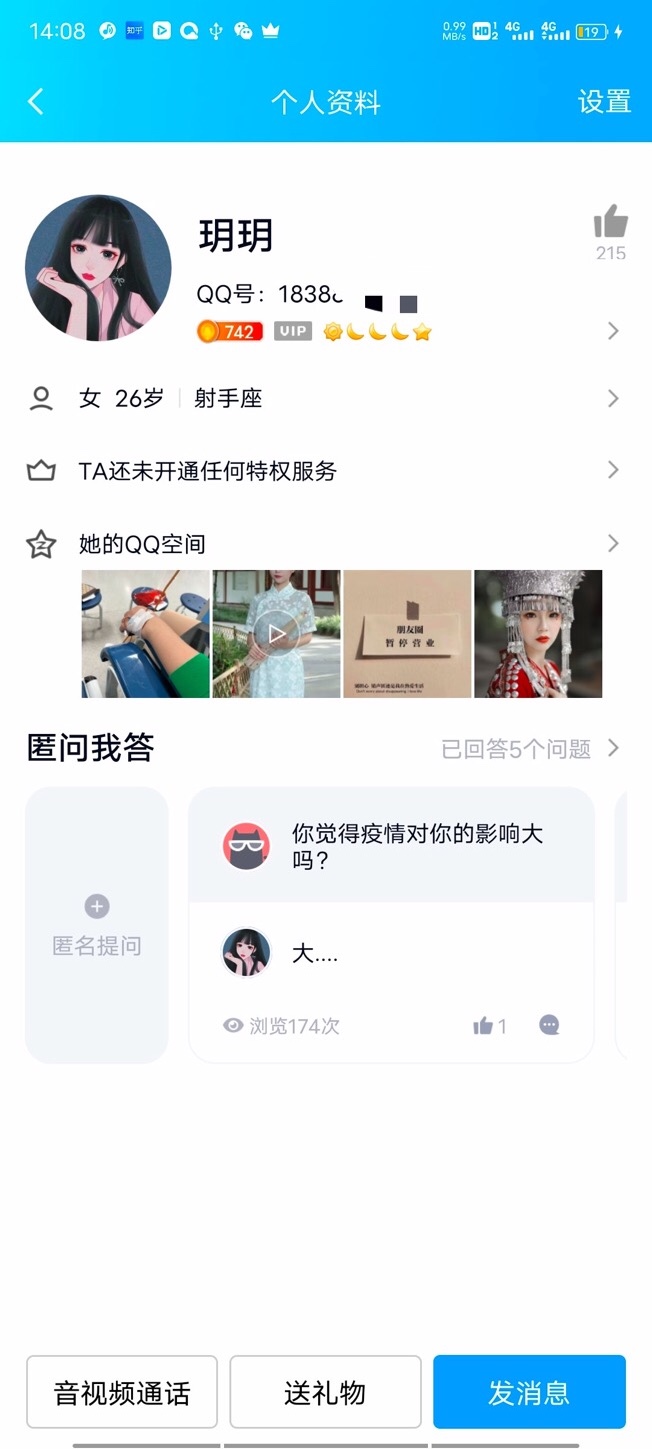The image size is (652, 1449).
Task: Open the silver headdress photo
Action: point(538,634)
